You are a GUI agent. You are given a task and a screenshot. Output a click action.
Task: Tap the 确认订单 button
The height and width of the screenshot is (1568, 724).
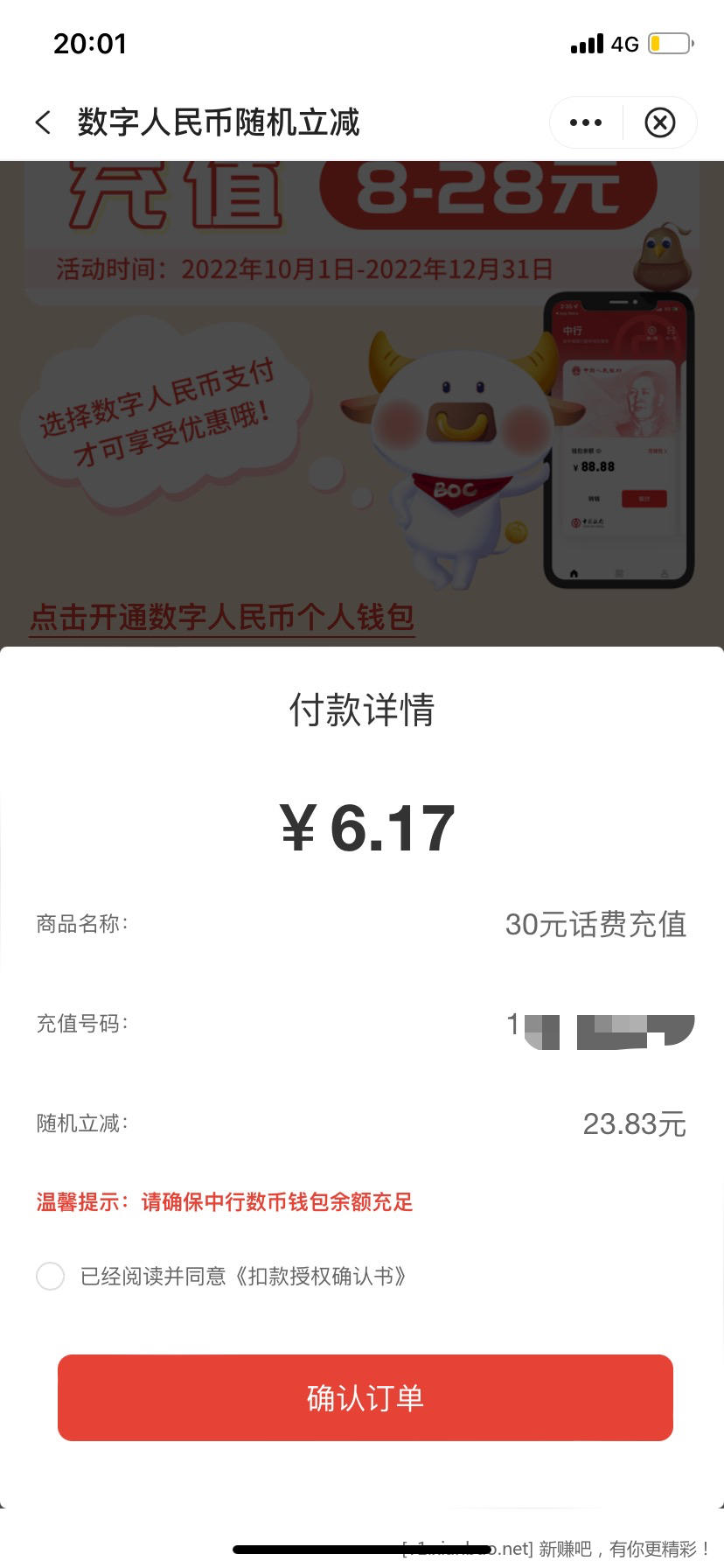[x=365, y=1397]
